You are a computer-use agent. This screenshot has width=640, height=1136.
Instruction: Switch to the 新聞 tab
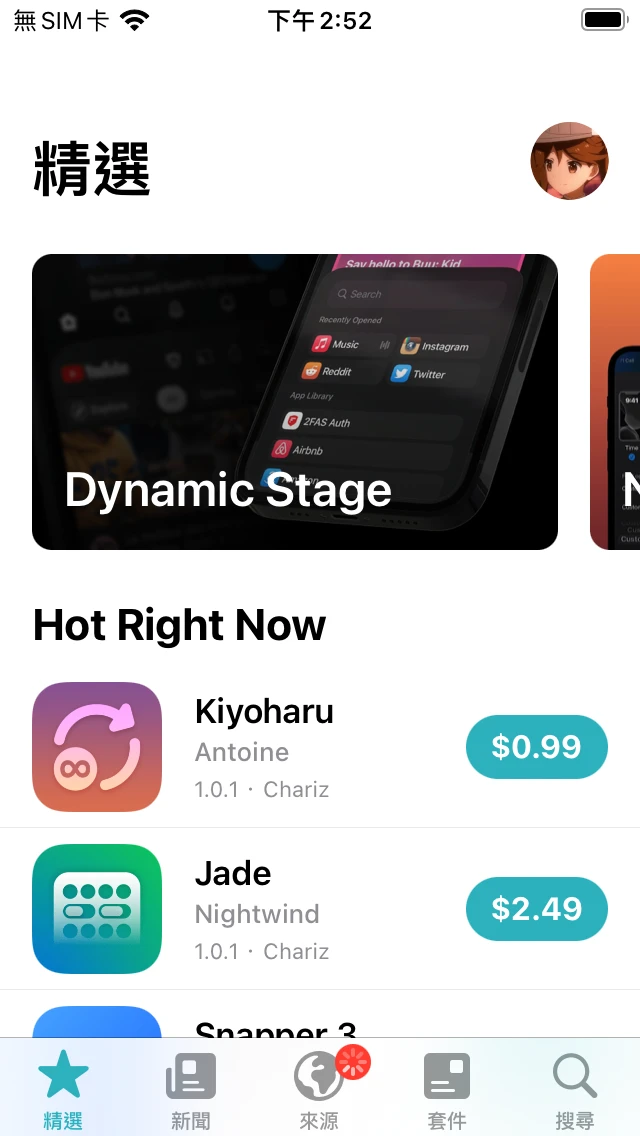tap(191, 1089)
